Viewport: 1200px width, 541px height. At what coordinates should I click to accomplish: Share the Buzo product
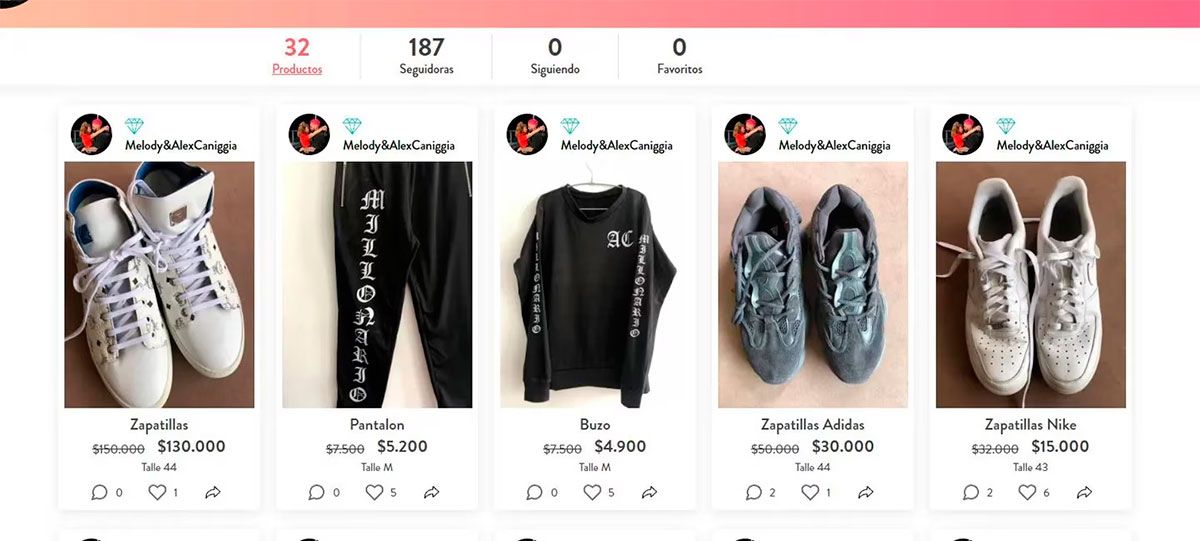(649, 492)
